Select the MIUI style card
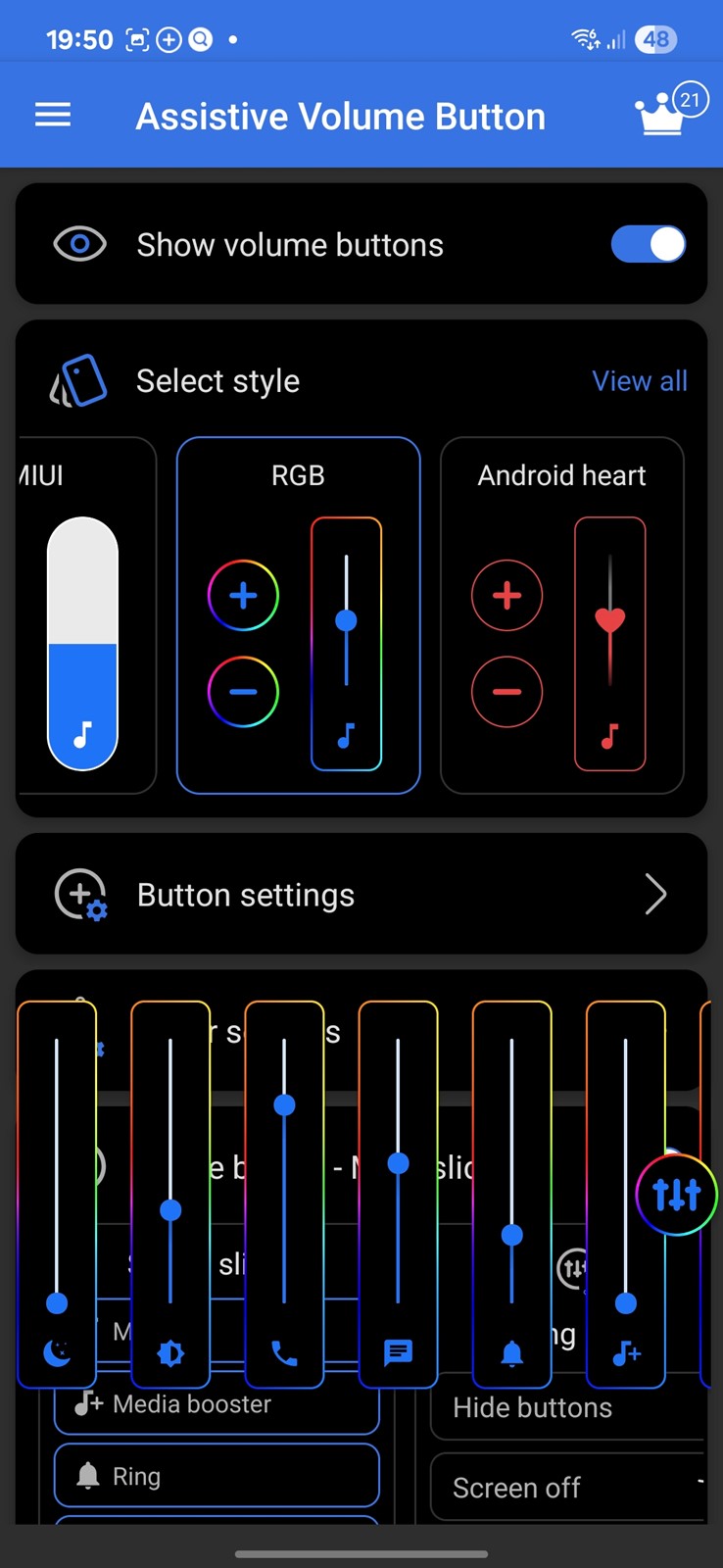Viewport: 723px width, 1568px height. pyautogui.click(x=84, y=617)
